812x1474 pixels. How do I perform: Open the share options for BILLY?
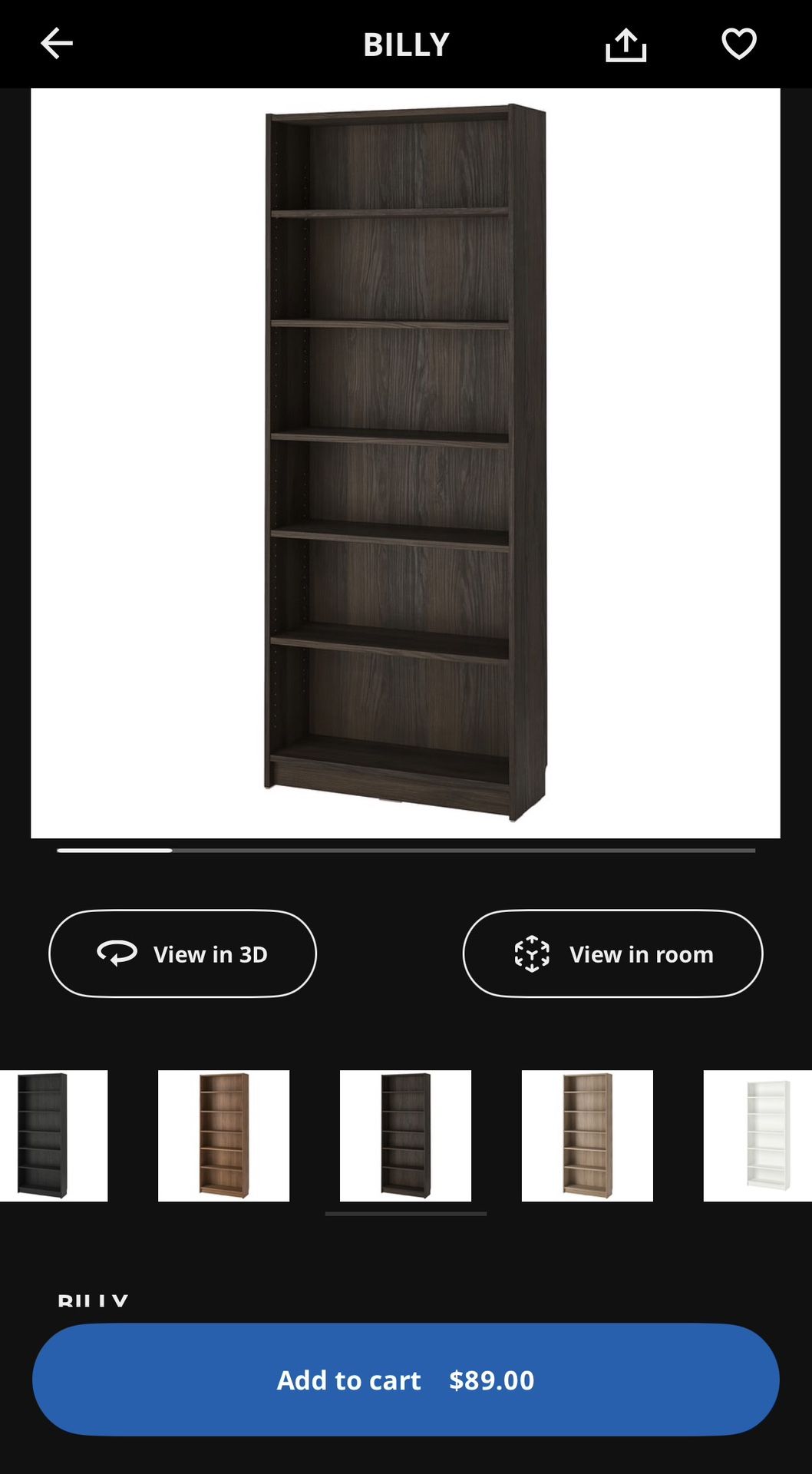tap(627, 44)
